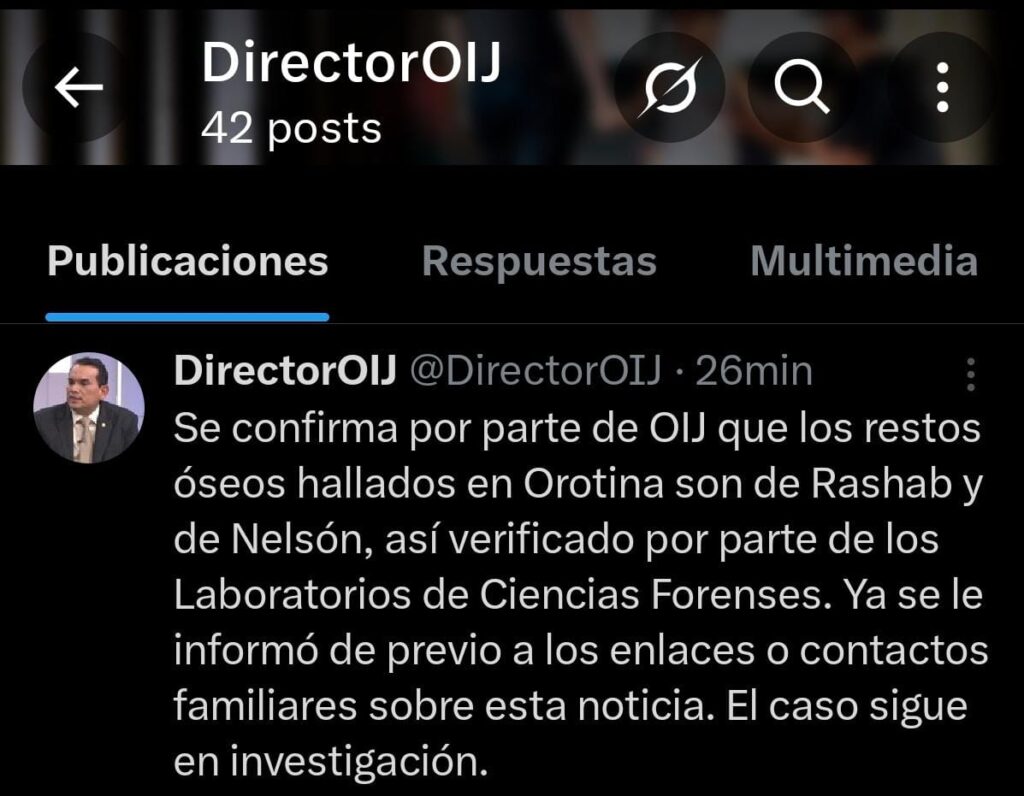1024x796 pixels.
Task: Open the @DirectorOIJ handle on the post
Action: [x=537, y=372]
